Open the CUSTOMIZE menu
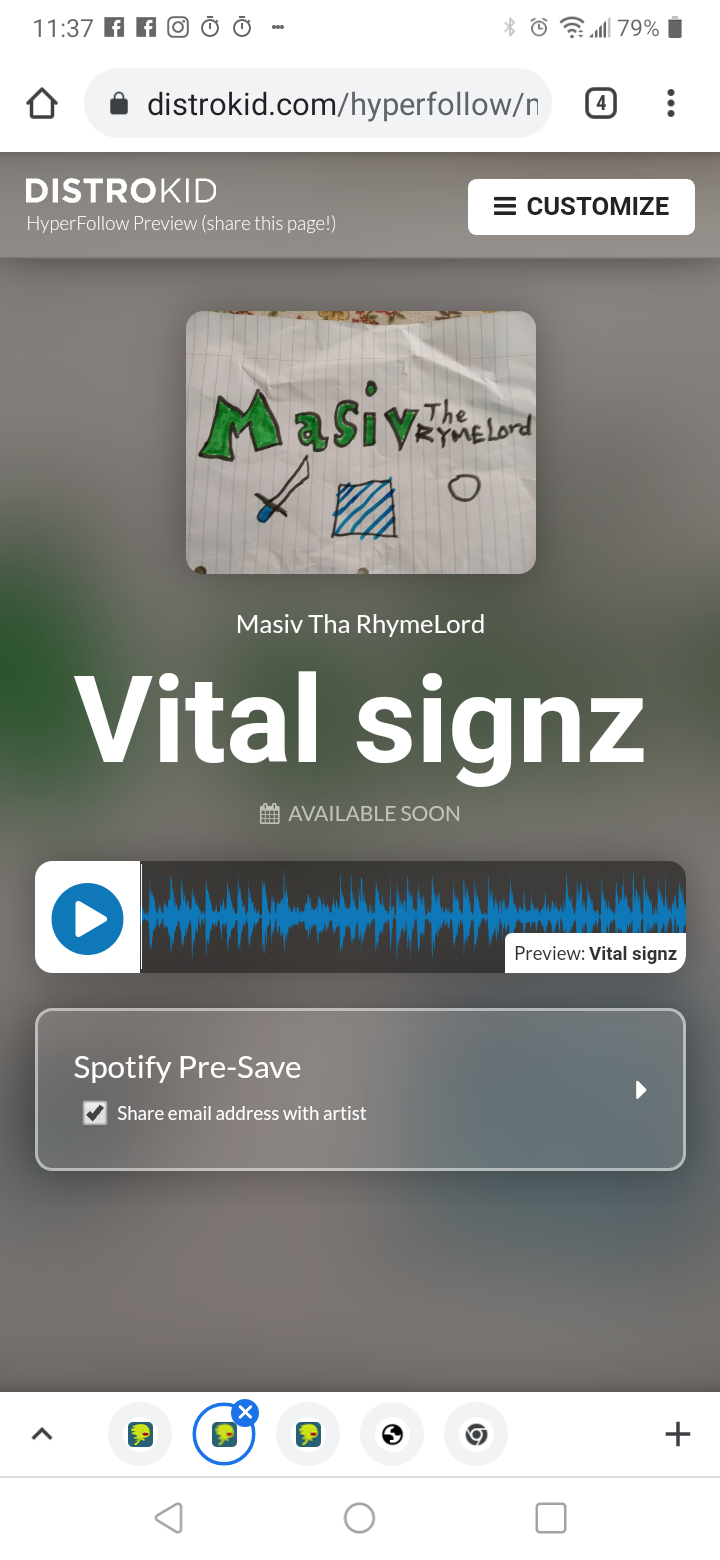Image resolution: width=720 pixels, height=1560 pixels. (x=581, y=207)
